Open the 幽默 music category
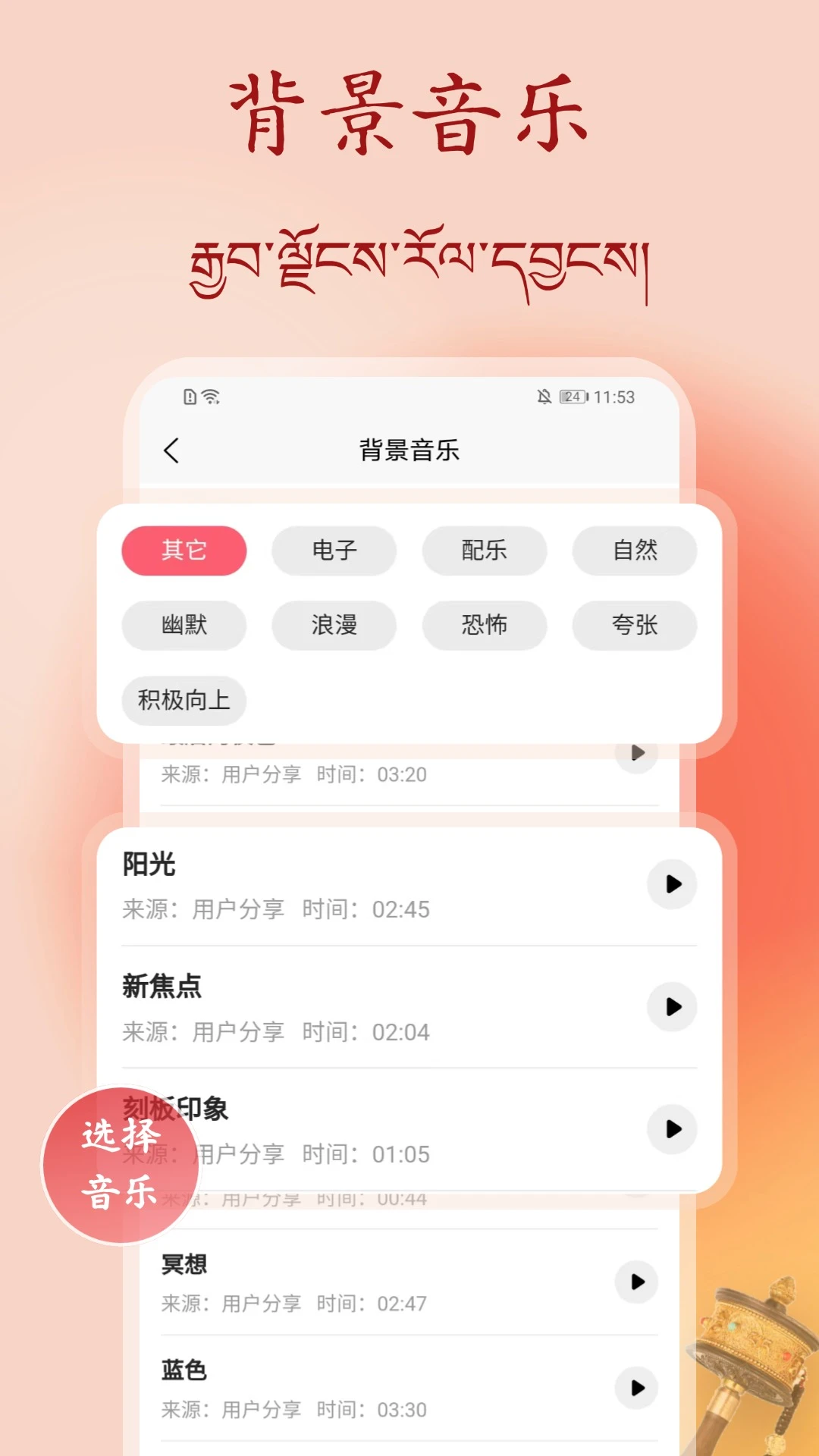 point(184,626)
